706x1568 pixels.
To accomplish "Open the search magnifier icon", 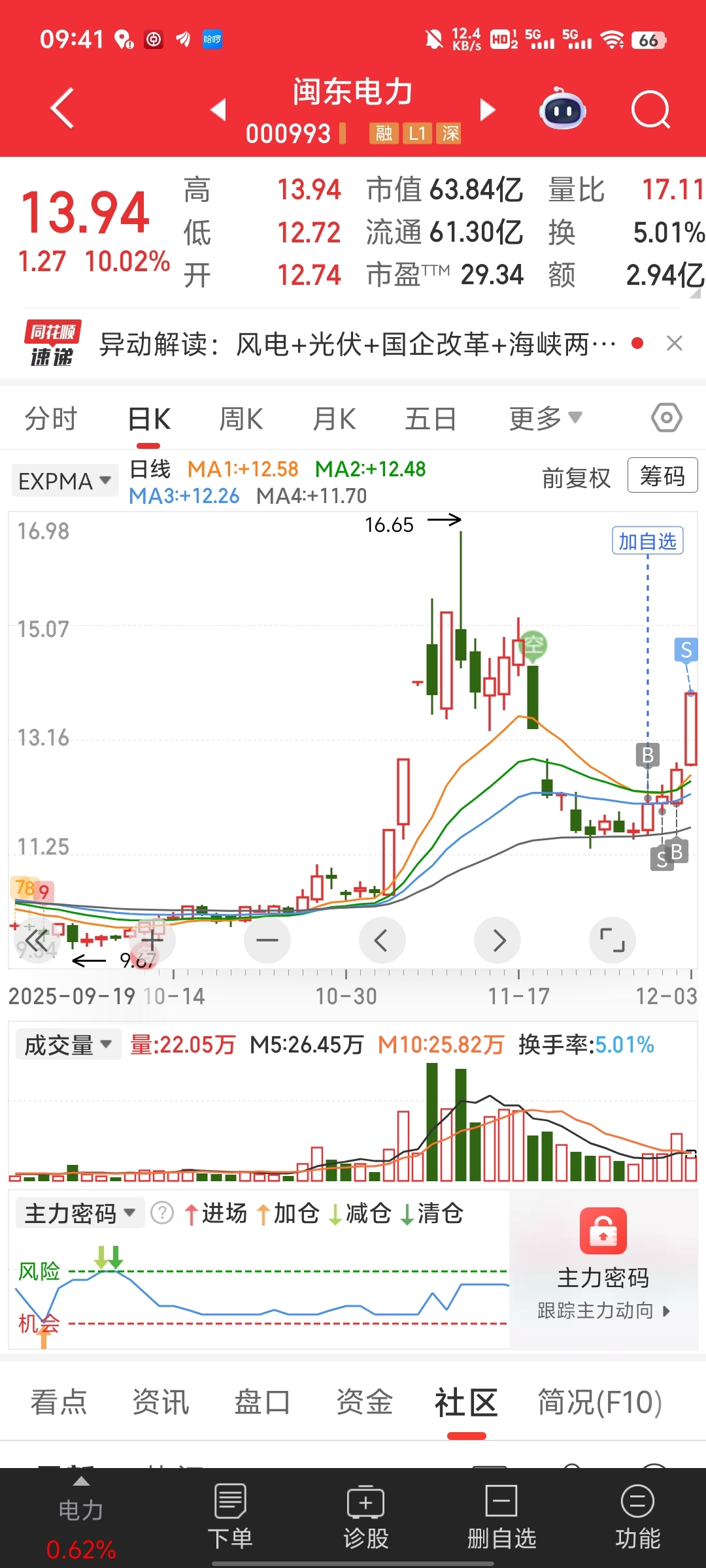I will [x=650, y=110].
